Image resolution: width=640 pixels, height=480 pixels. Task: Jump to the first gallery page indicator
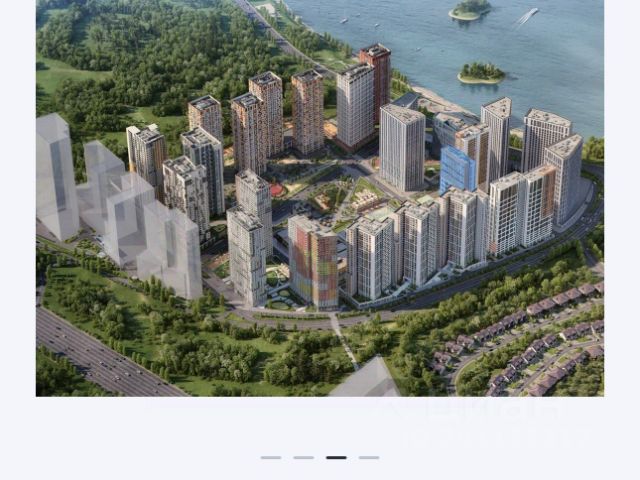(271, 457)
